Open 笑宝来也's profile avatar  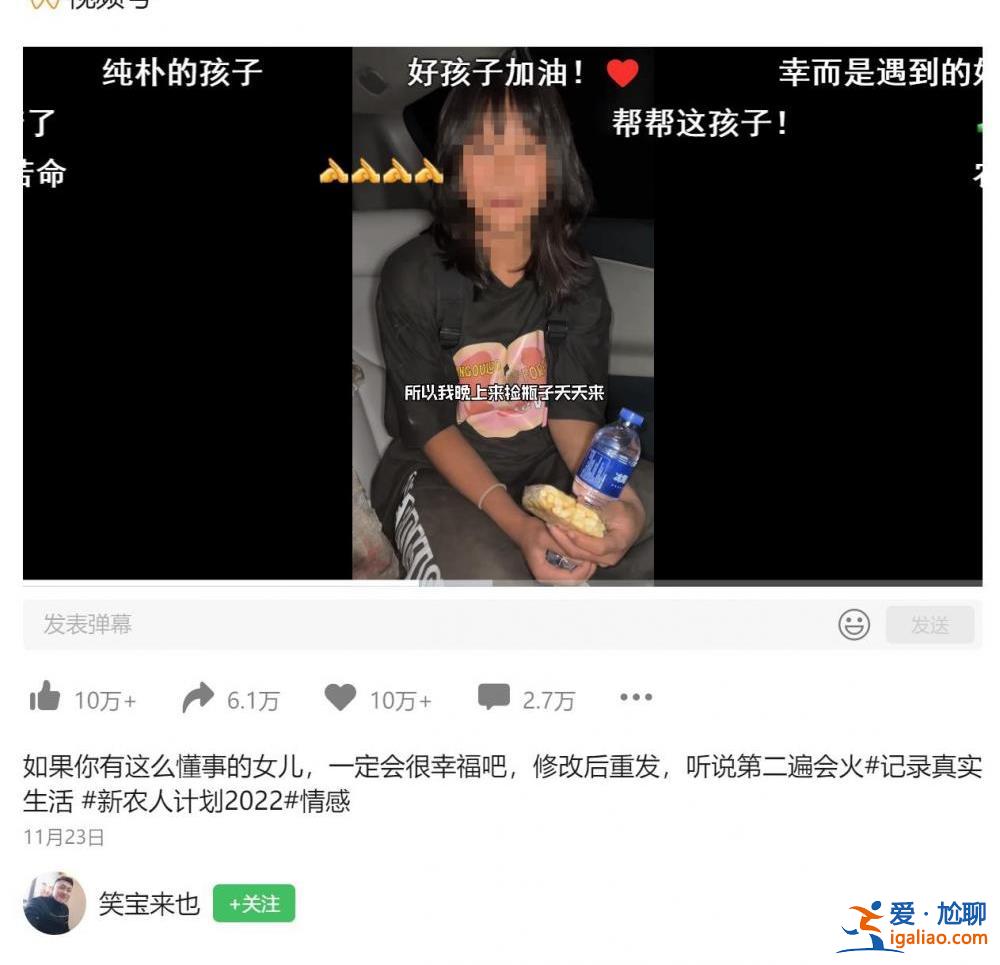tap(54, 903)
